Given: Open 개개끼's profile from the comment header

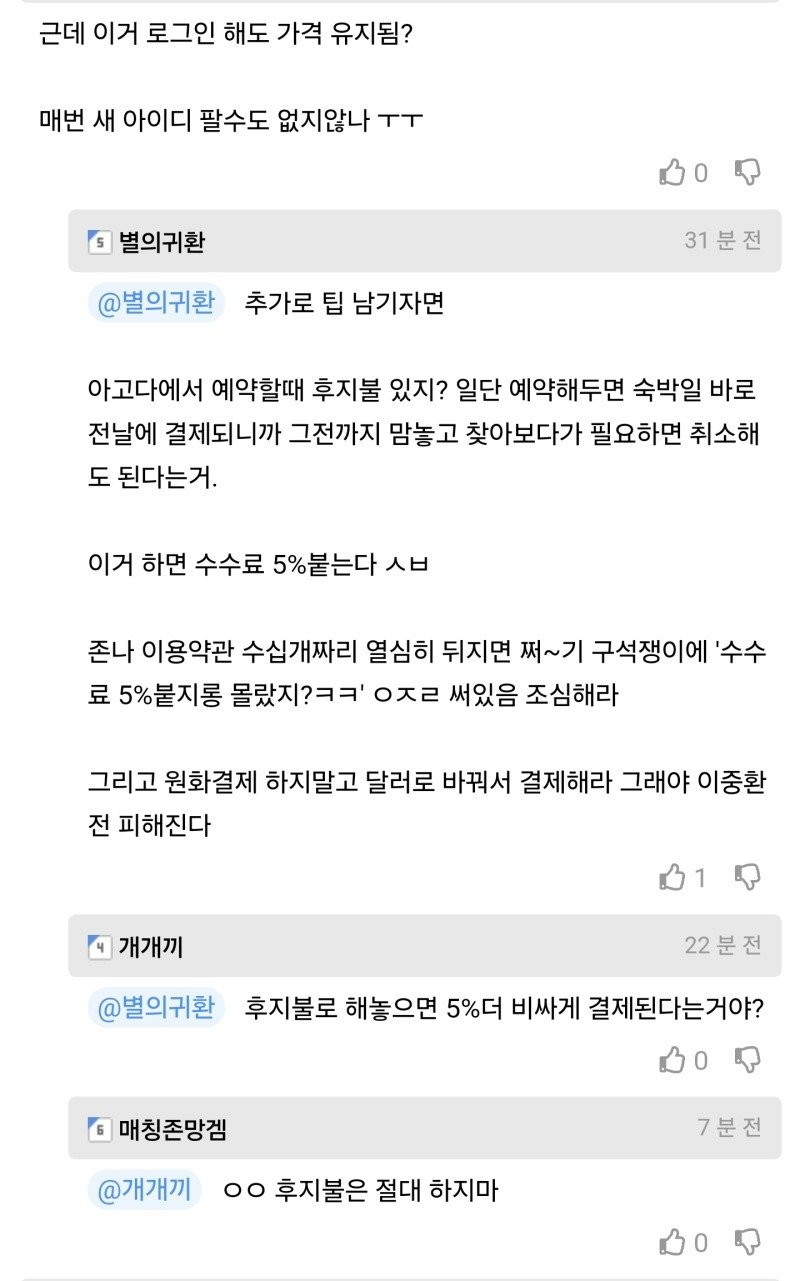Looking at the screenshot, I should 150,945.
